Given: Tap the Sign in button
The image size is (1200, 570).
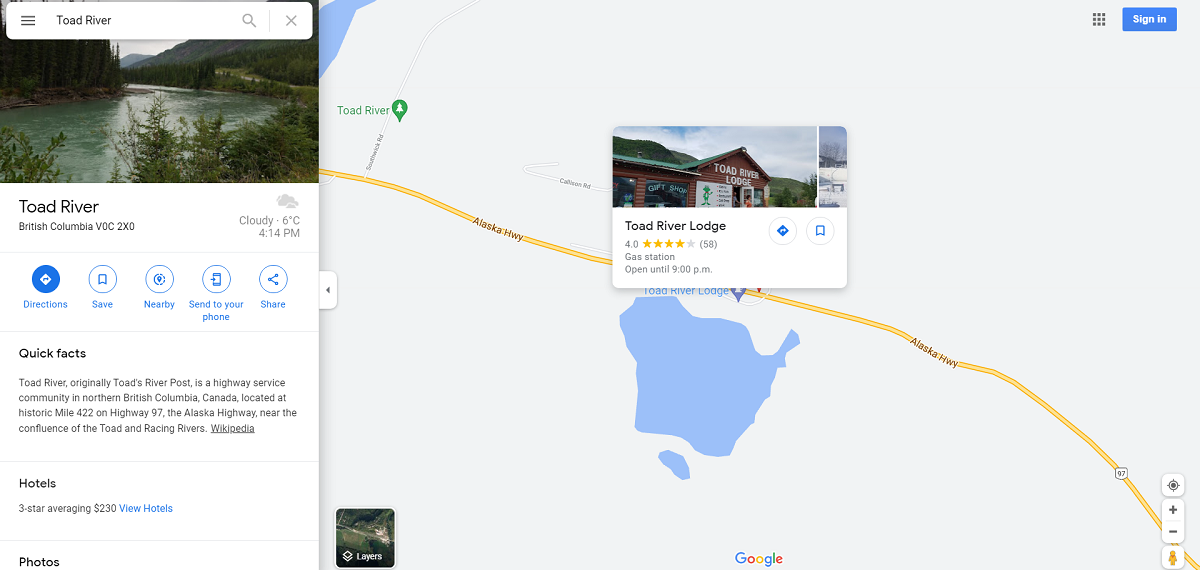Looking at the screenshot, I should coord(1149,19).
